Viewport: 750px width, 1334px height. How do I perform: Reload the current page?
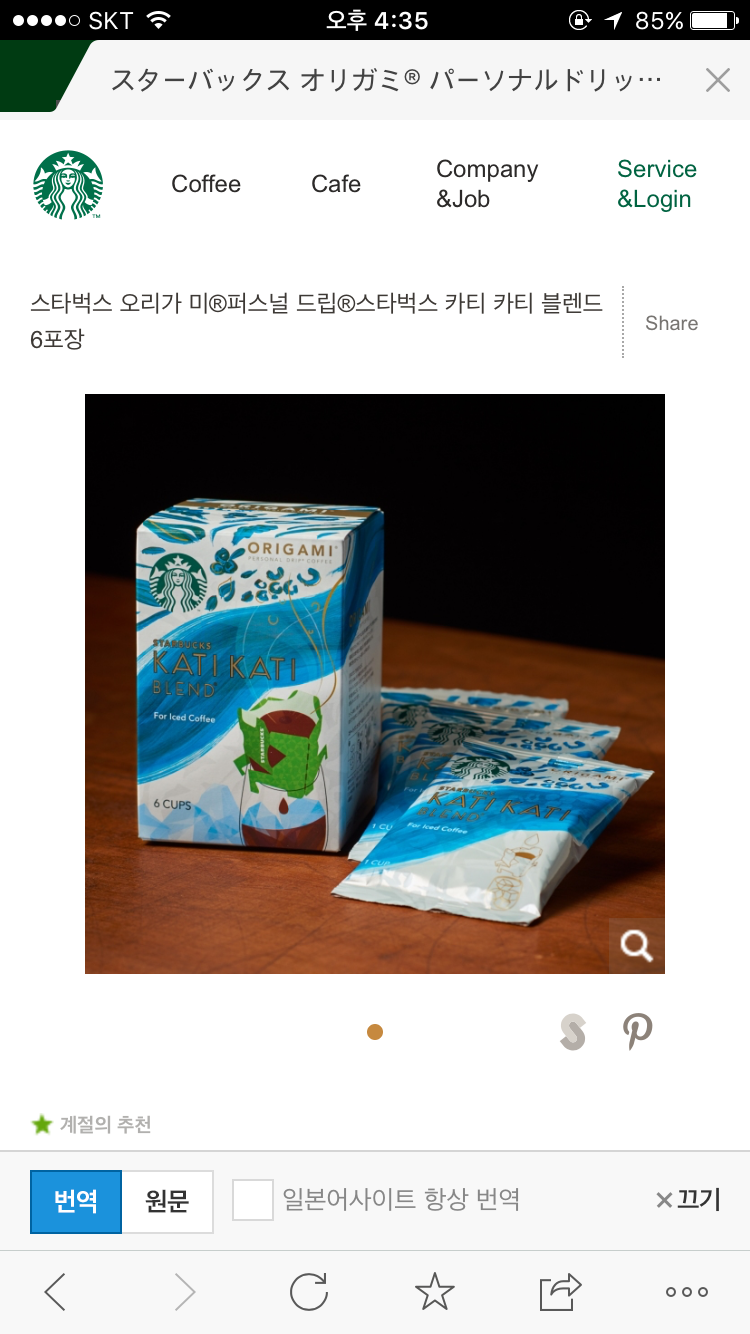309,1292
